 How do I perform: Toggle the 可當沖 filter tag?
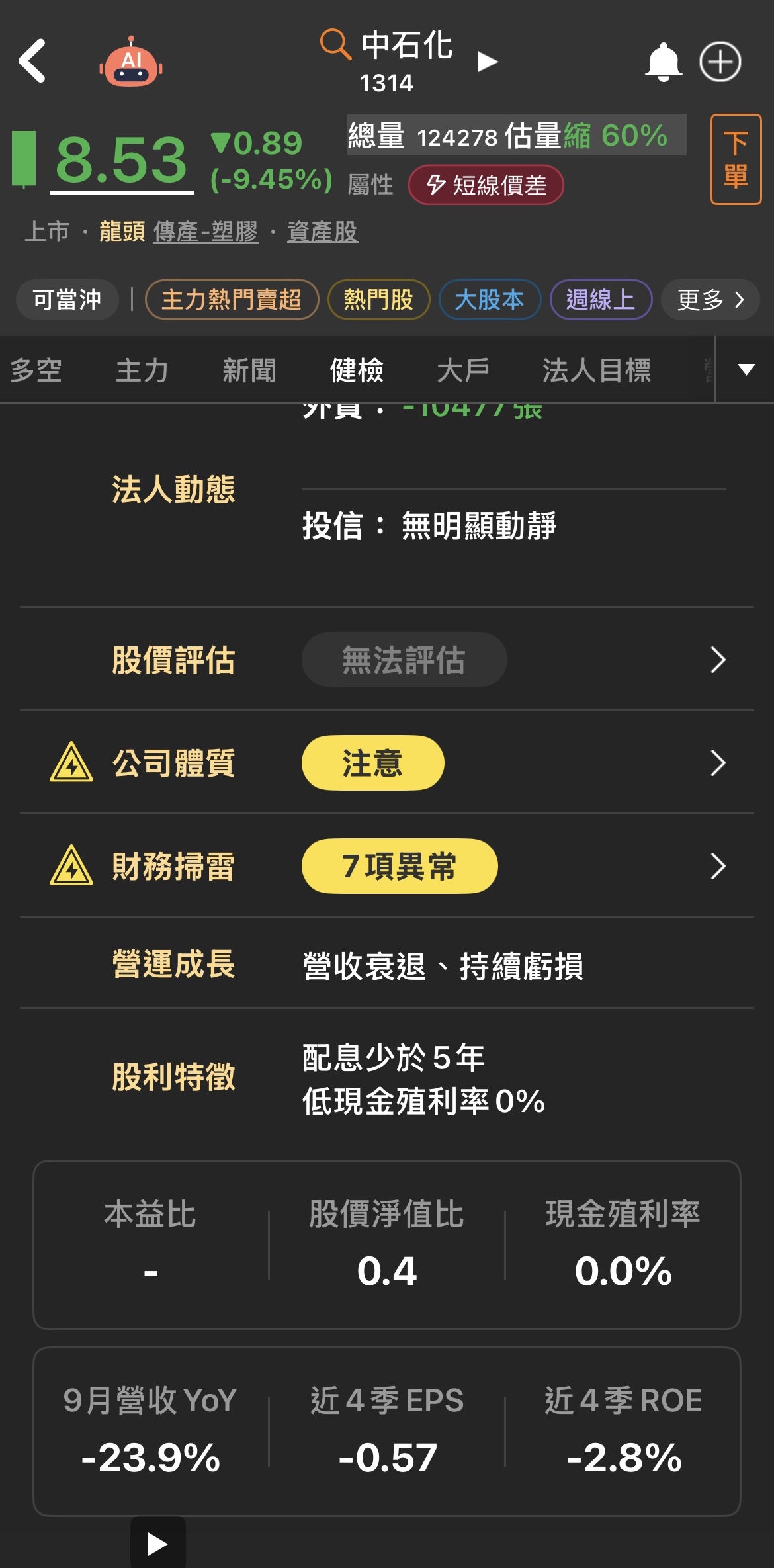point(66,299)
